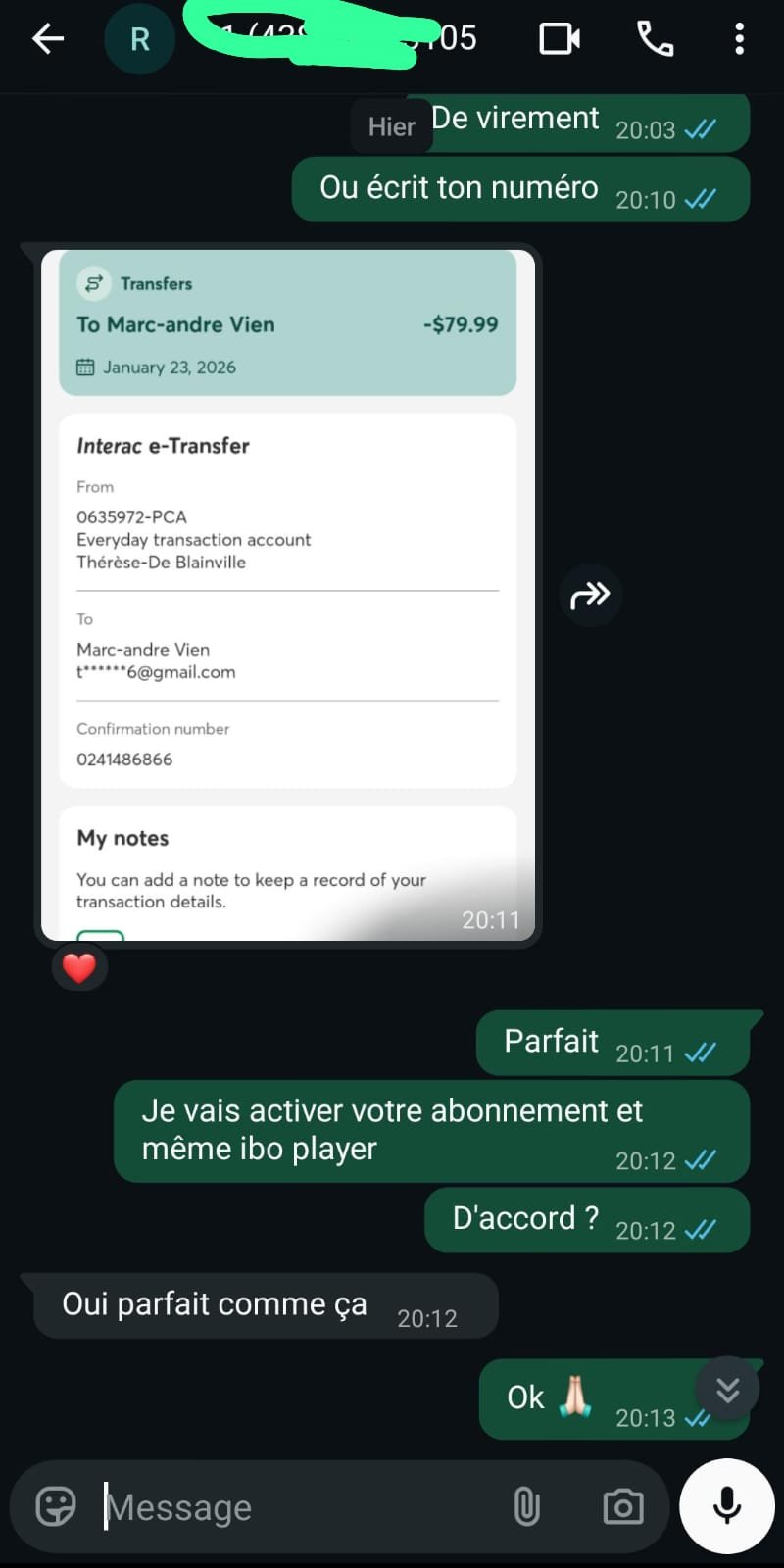The image size is (784, 1568).
Task: Forward the e-Transfer screenshot
Action: pyautogui.click(x=591, y=595)
